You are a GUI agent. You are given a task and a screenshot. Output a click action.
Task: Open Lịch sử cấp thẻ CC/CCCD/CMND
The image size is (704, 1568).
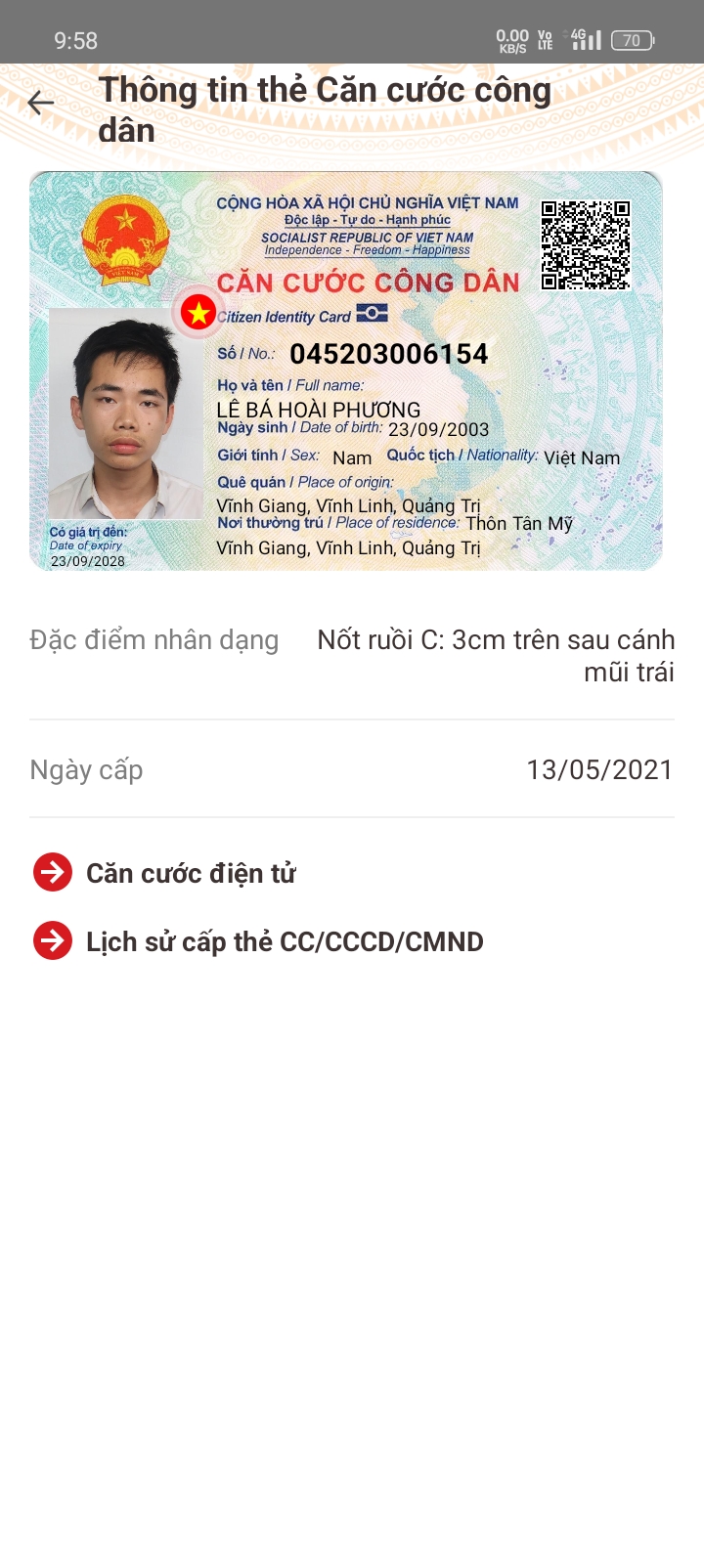(284, 941)
